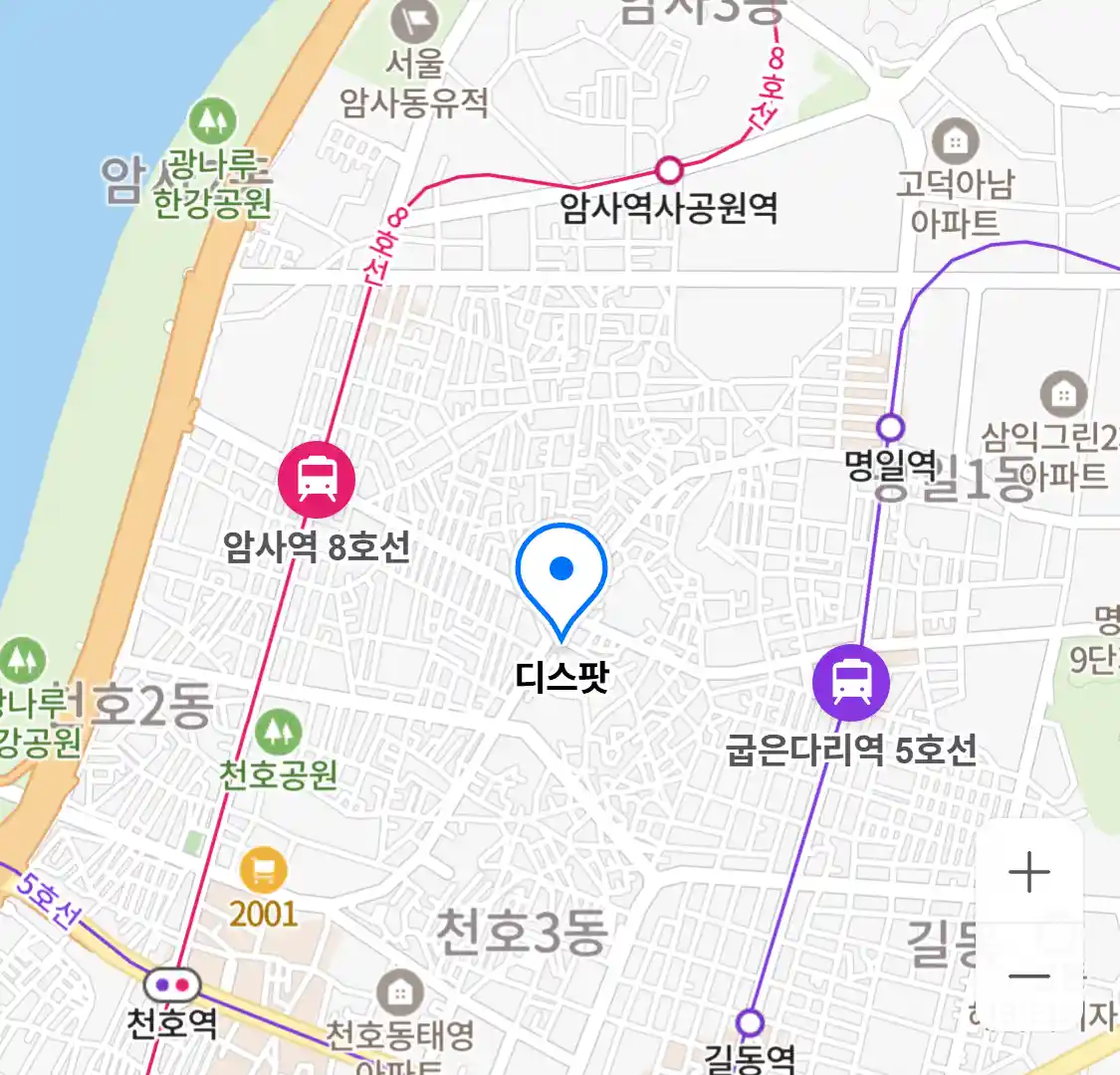Select the 길동역 station dot

[750, 1022]
